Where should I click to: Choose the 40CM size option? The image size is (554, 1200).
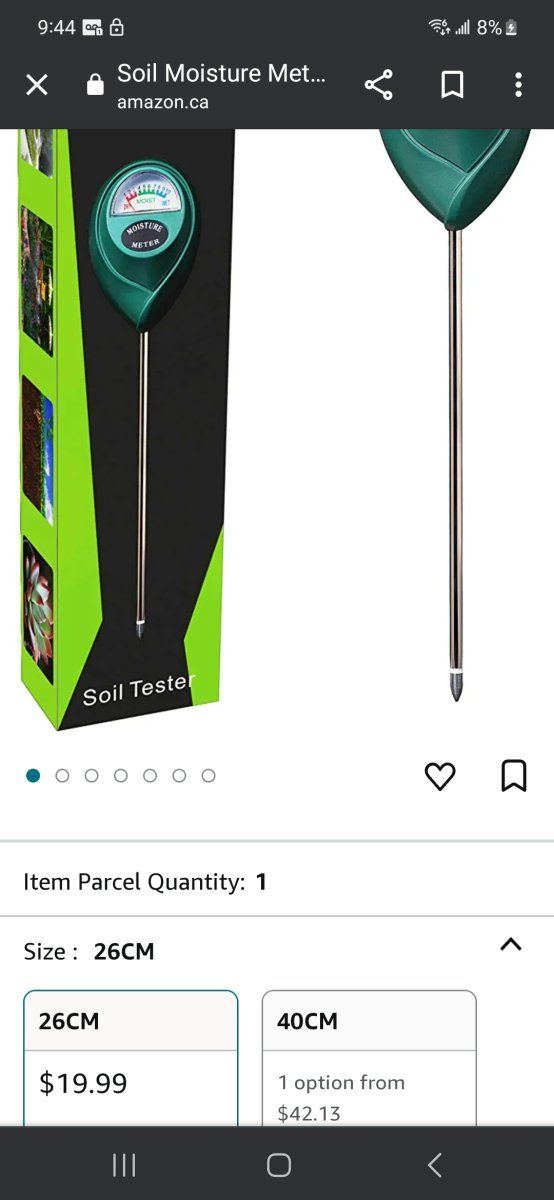click(369, 1058)
